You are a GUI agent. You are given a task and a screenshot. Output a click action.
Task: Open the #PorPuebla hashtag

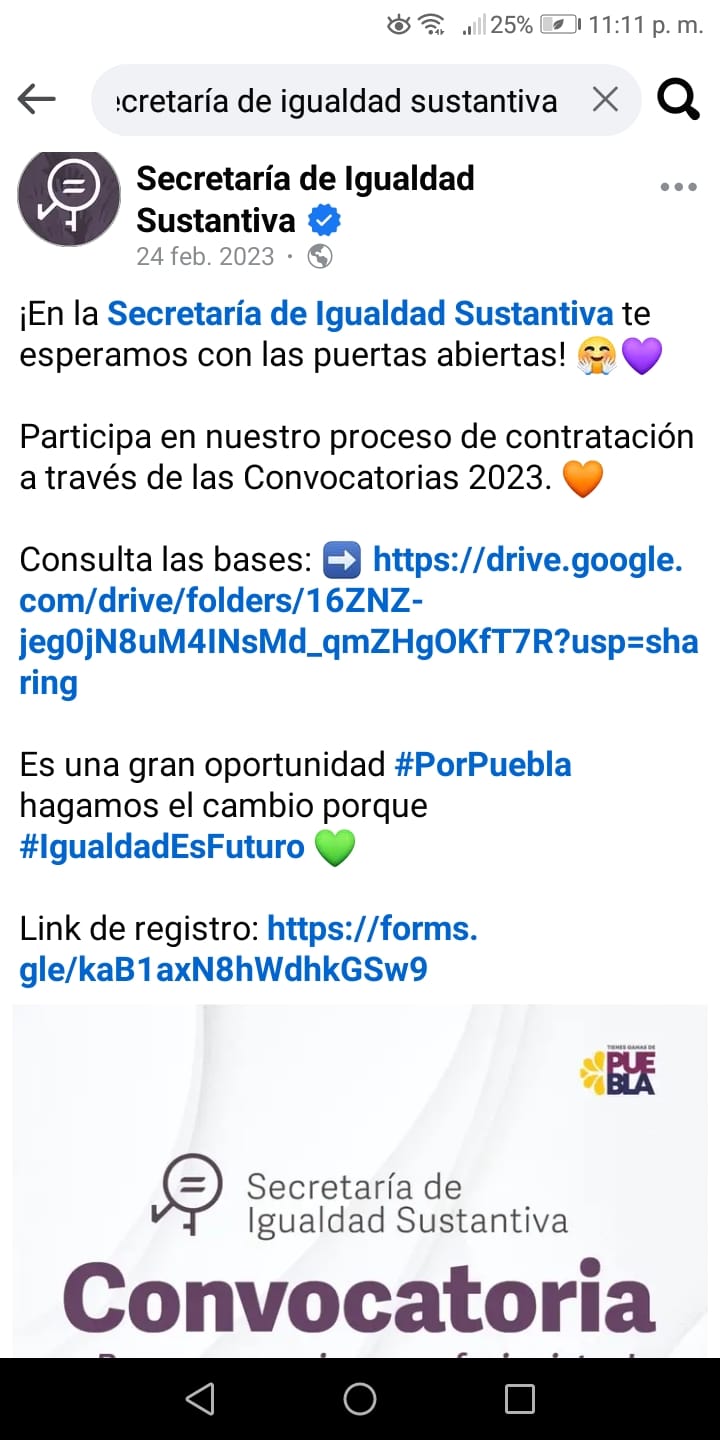click(483, 765)
